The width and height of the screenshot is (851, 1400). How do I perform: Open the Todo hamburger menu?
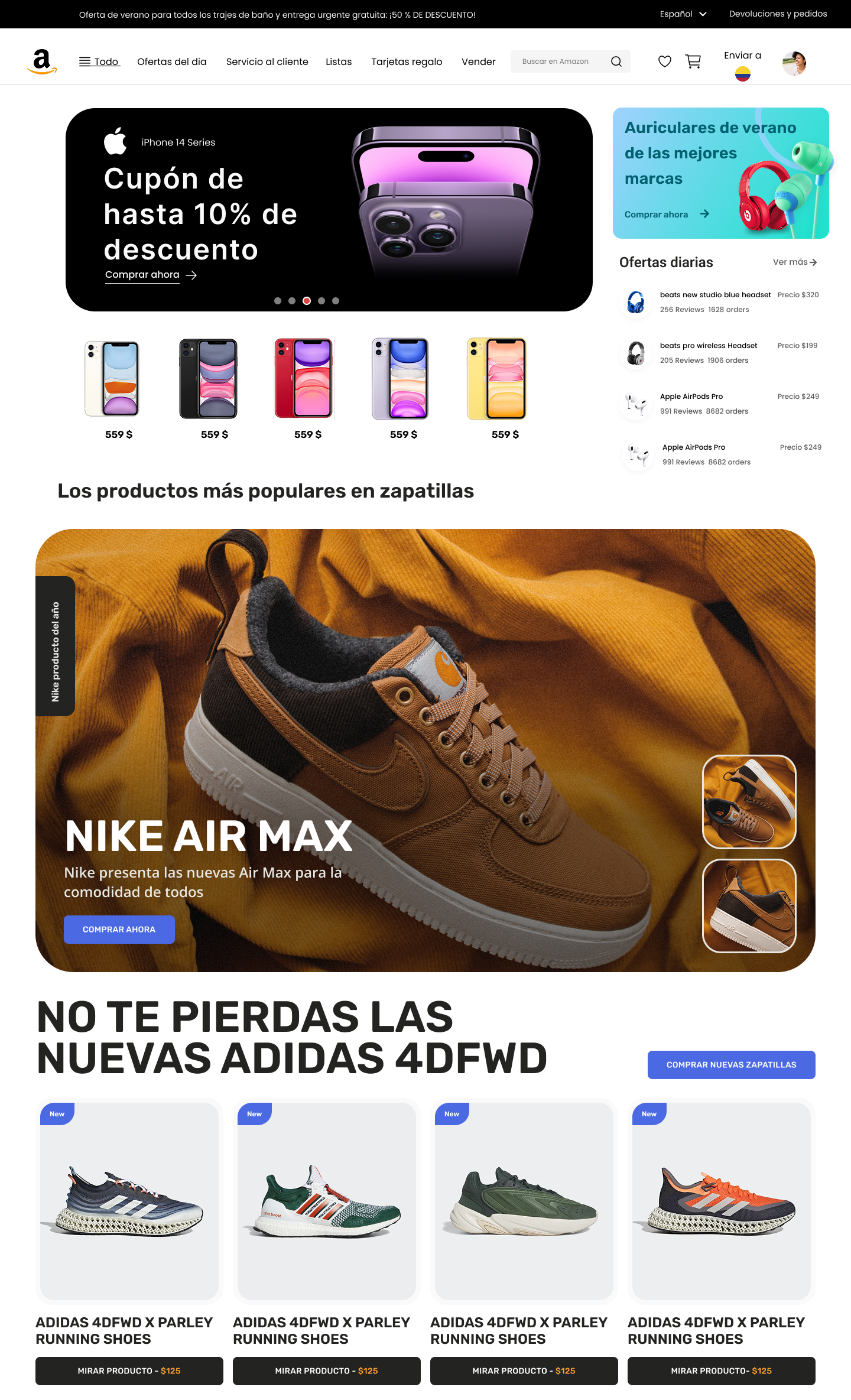tap(99, 61)
